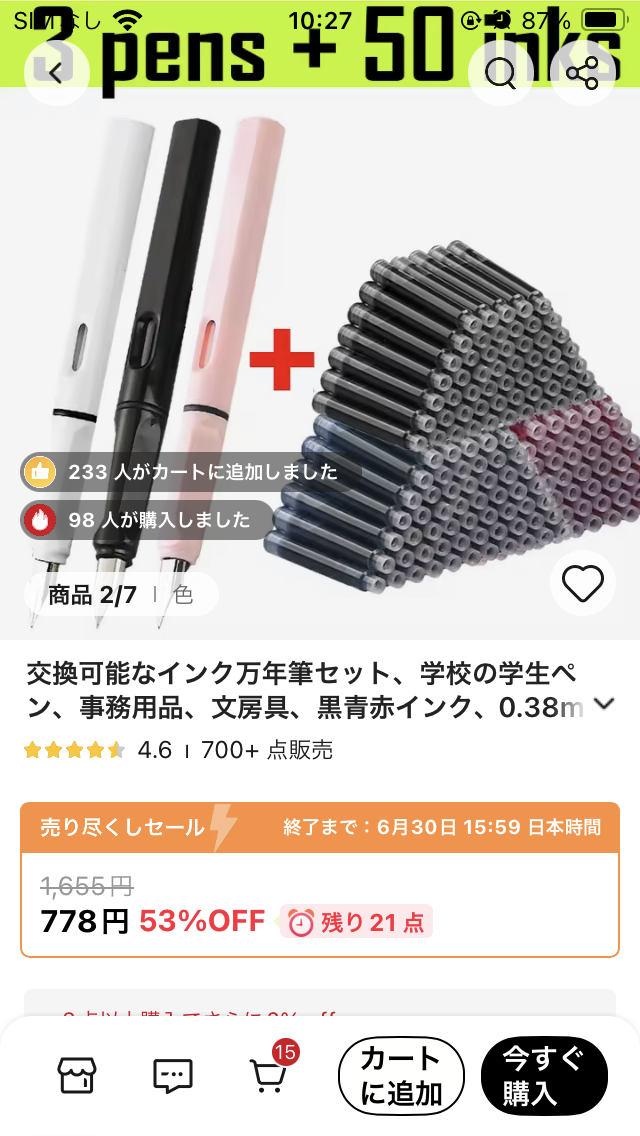Add the pen set to favorites

click(583, 584)
